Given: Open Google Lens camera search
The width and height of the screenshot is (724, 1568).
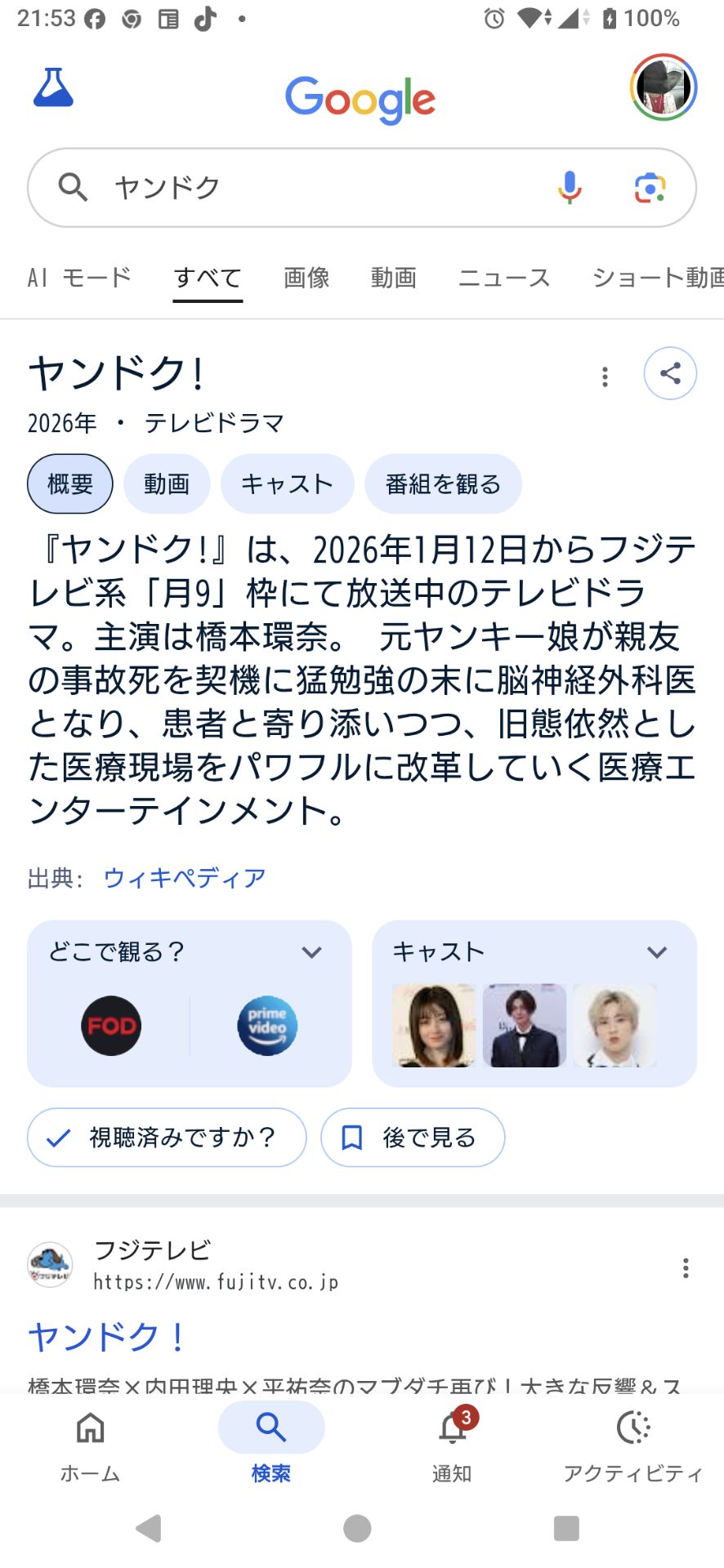Looking at the screenshot, I should 650,186.
